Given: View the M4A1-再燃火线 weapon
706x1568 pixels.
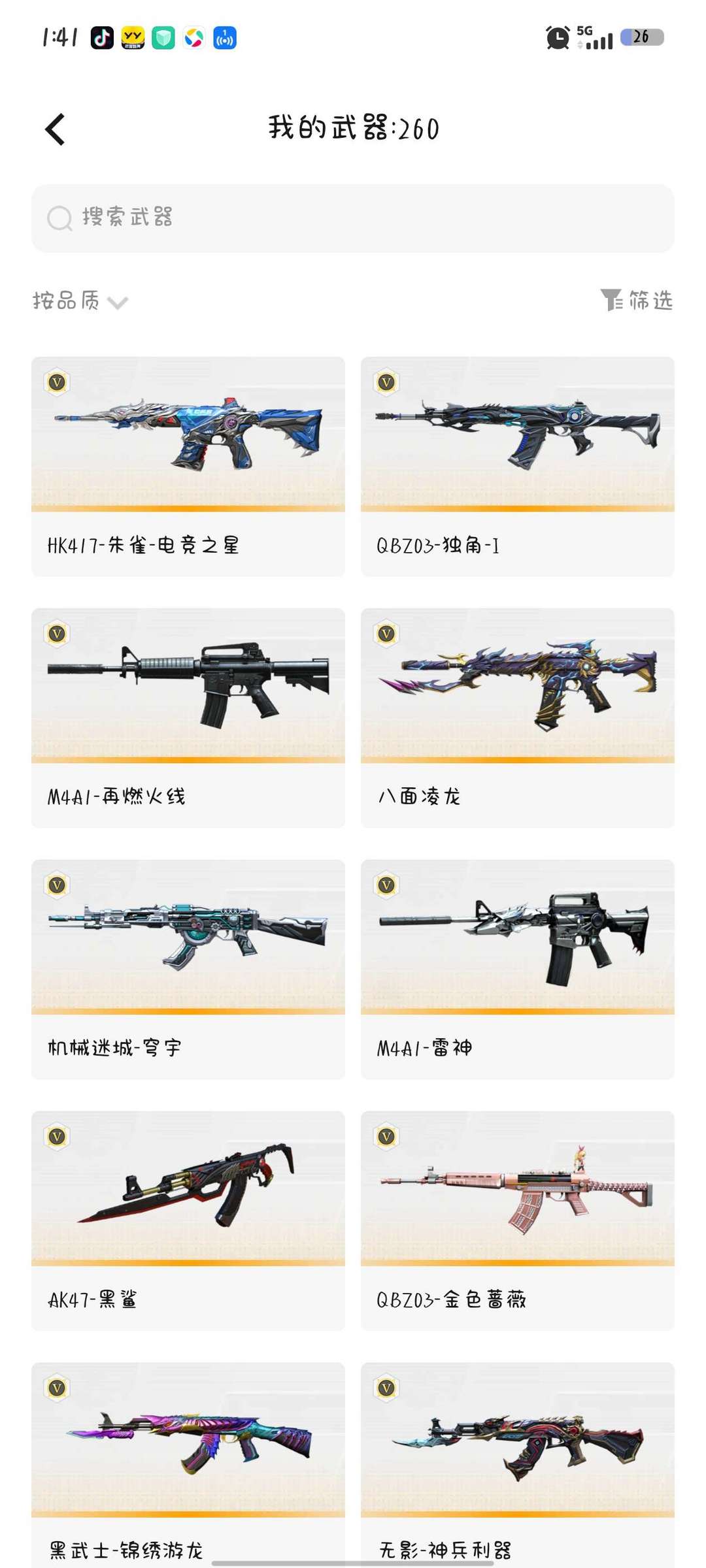Looking at the screenshot, I should pyautogui.click(x=188, y=717).
